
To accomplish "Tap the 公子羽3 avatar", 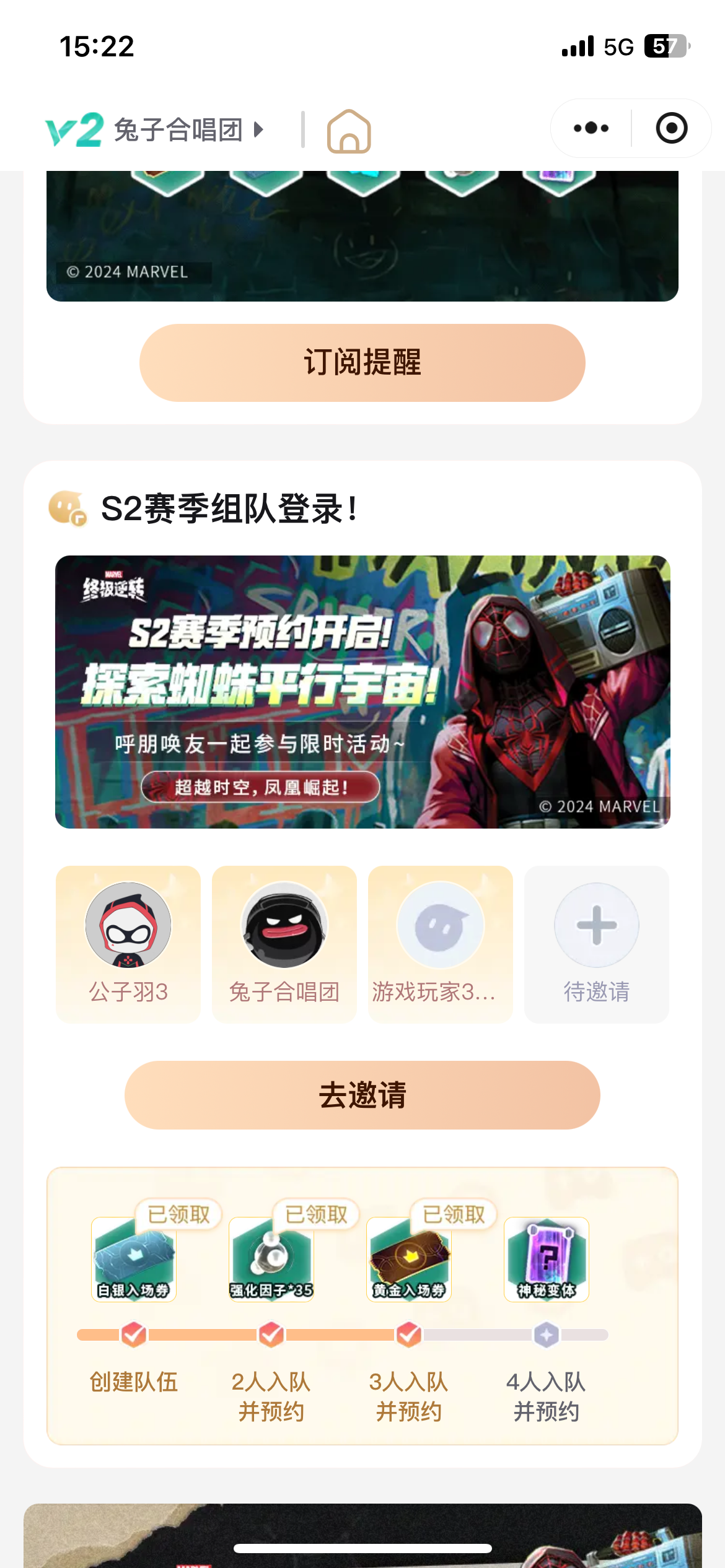I will point(128,925).
